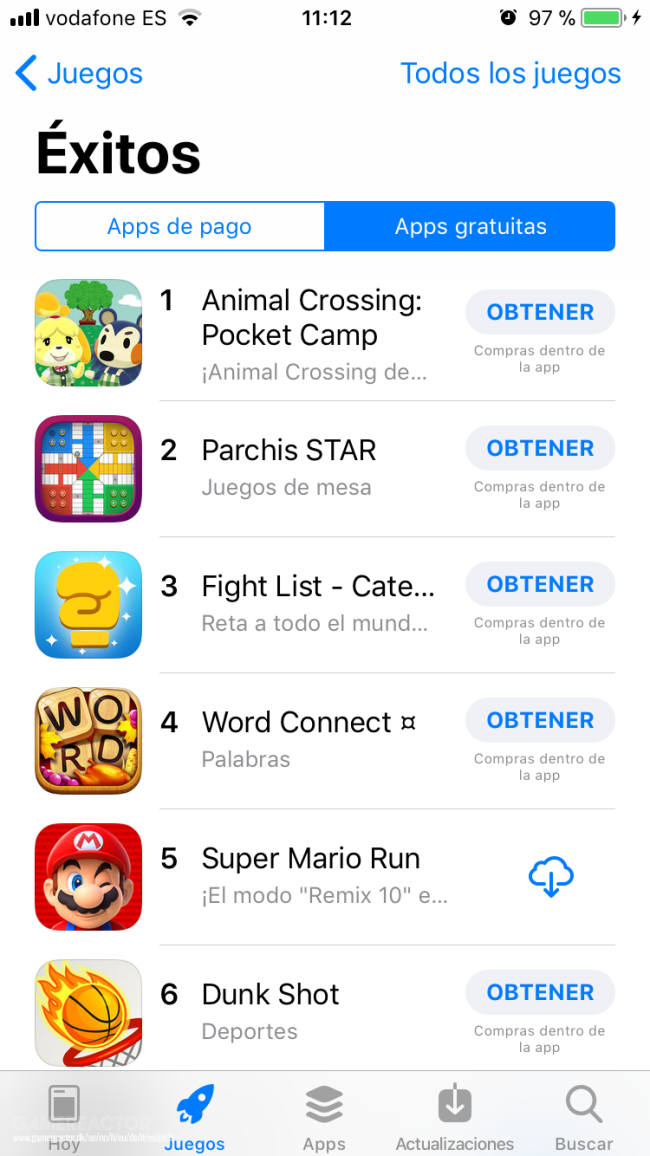The height and width of the screenshot is (1156, 650).
Task: Open the Hoy tab
Action: 64,1116
